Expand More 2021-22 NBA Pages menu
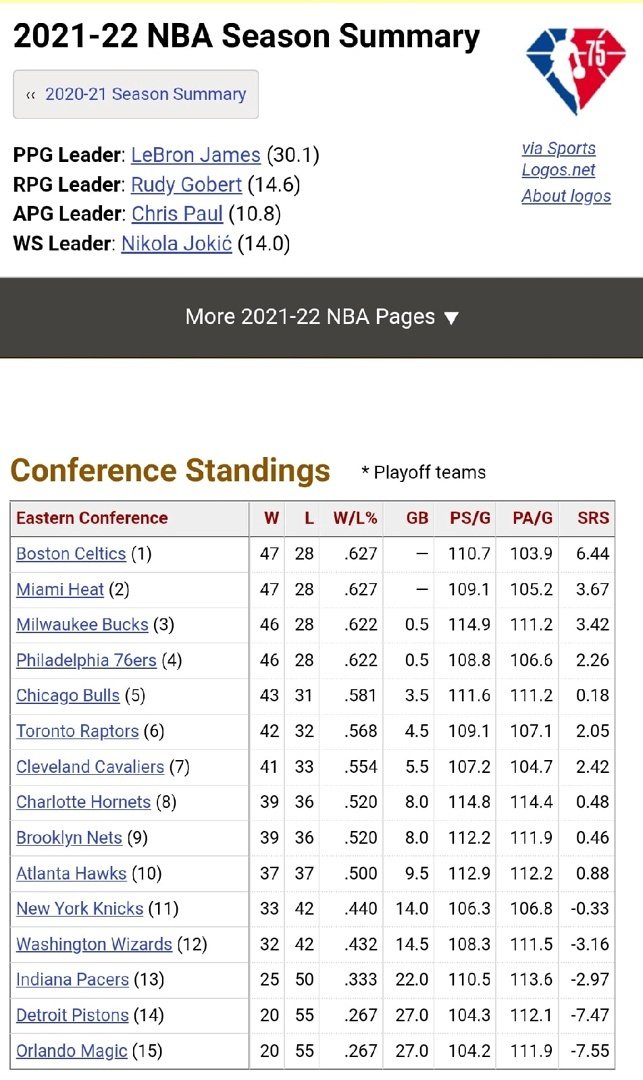The height and width of the screenshot is (1080, 643). 321,317
